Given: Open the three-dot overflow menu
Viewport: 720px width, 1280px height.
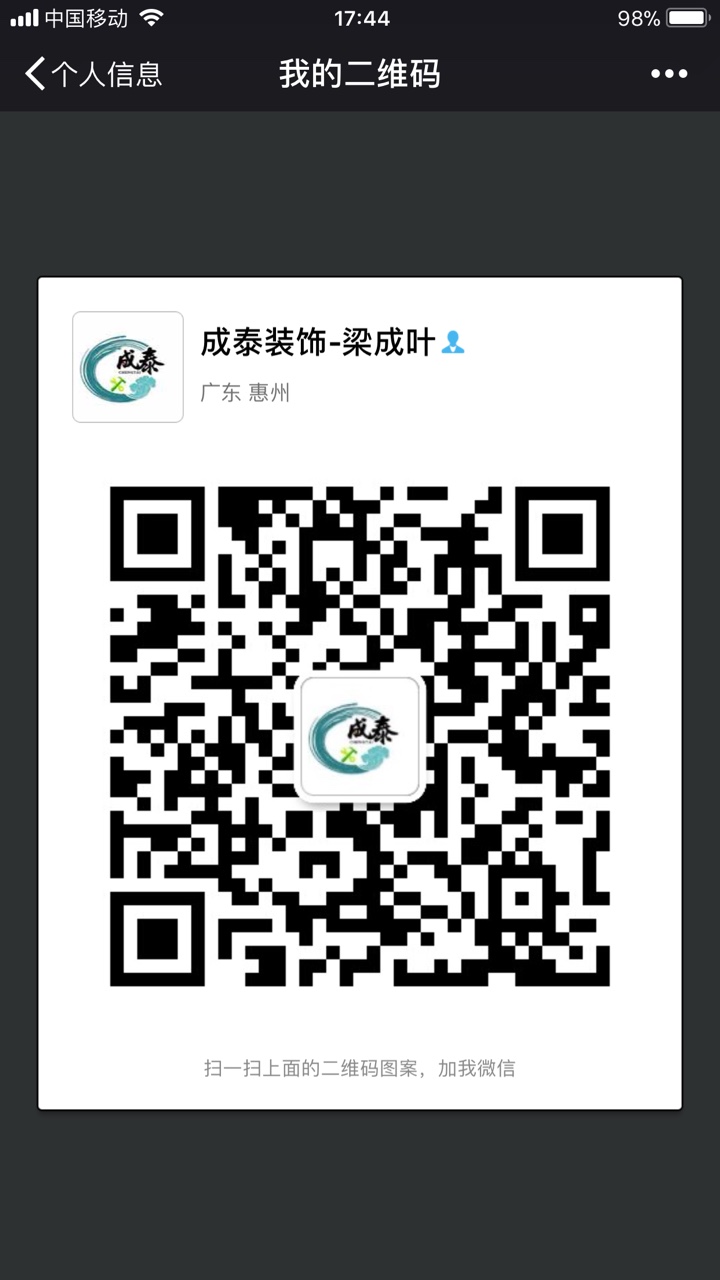Looking at the screenshot, I should [x=668, y=74].
